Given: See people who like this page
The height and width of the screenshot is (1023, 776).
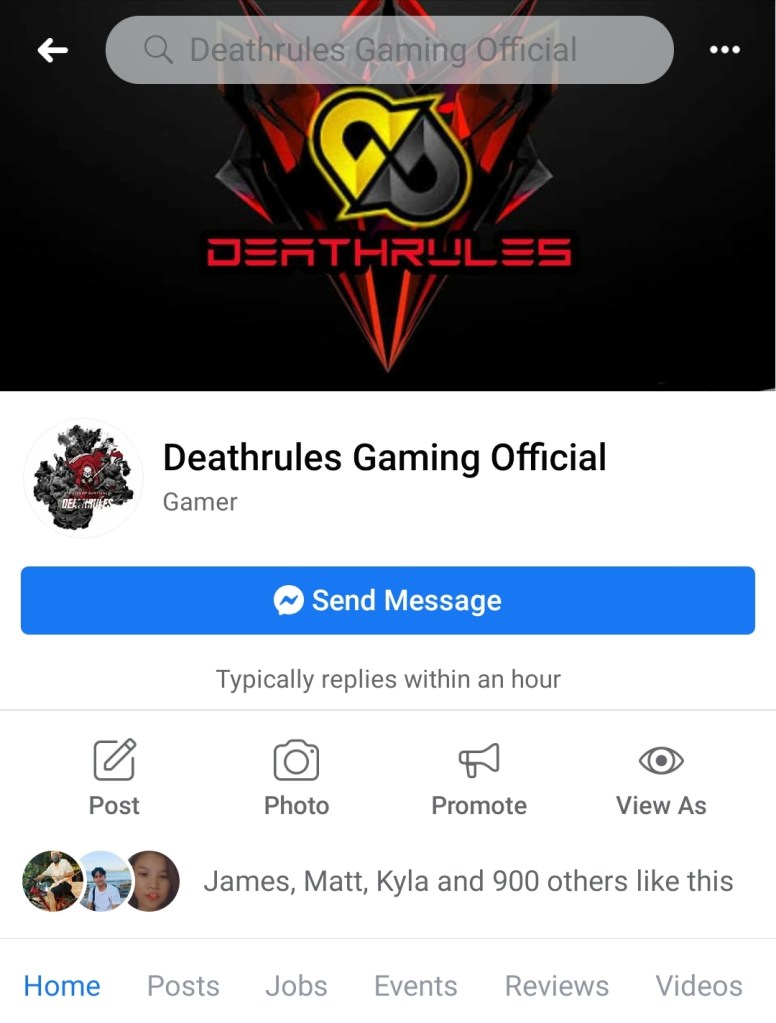Looking at the screenshot, I should click(x=468, y=881).
